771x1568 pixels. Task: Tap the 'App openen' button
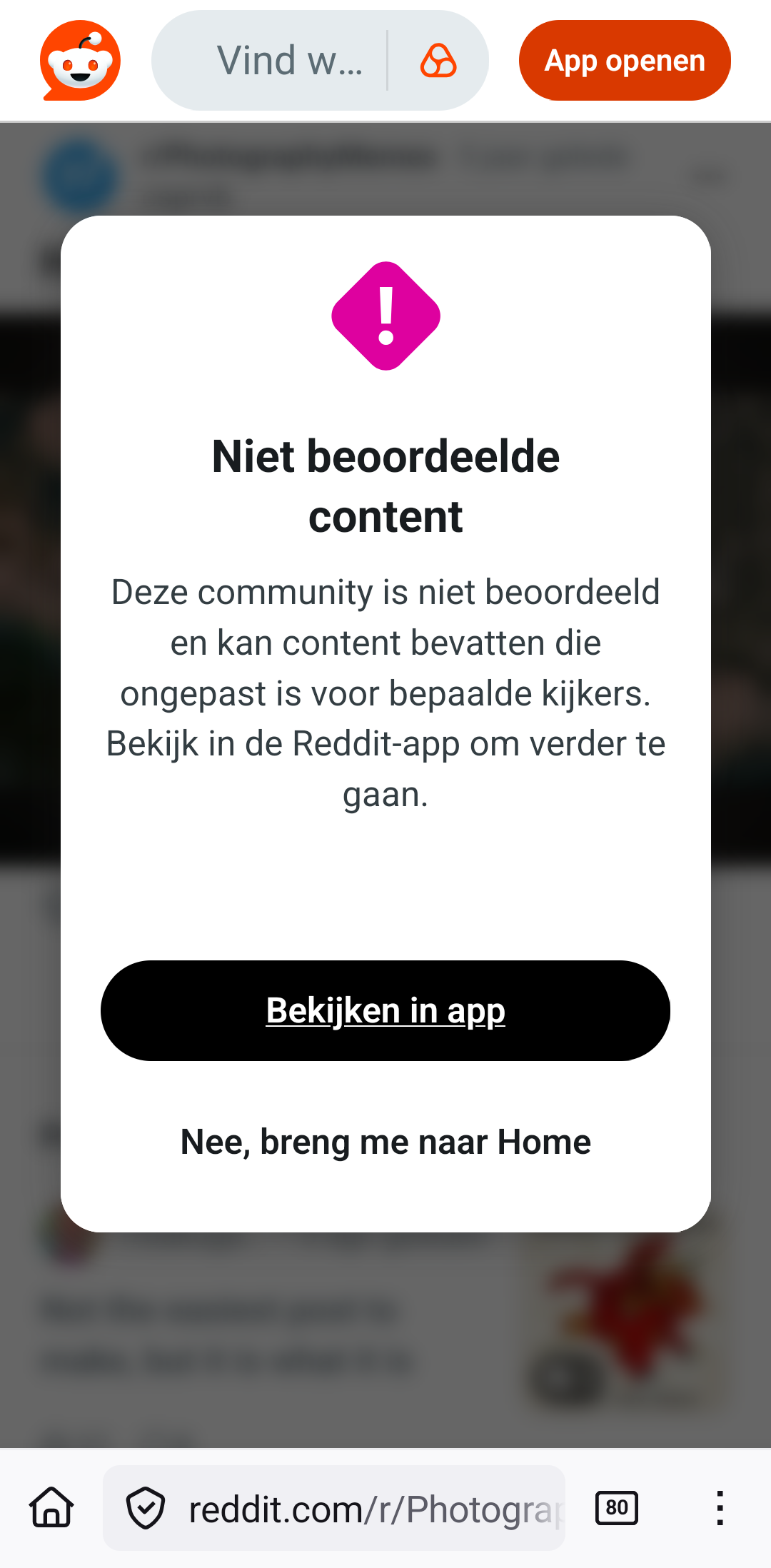coord(624,61)
